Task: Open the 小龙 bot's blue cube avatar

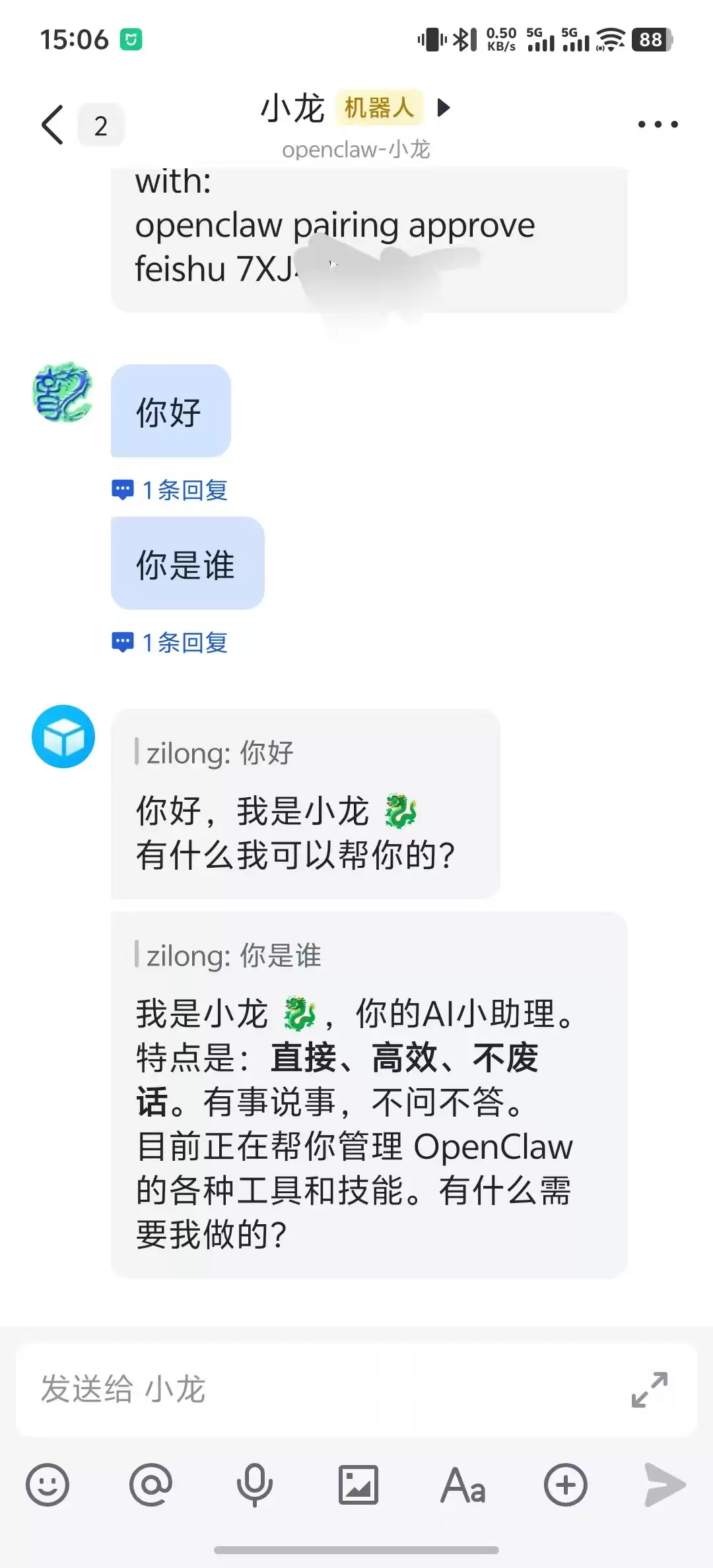Action: coord(63,736)
